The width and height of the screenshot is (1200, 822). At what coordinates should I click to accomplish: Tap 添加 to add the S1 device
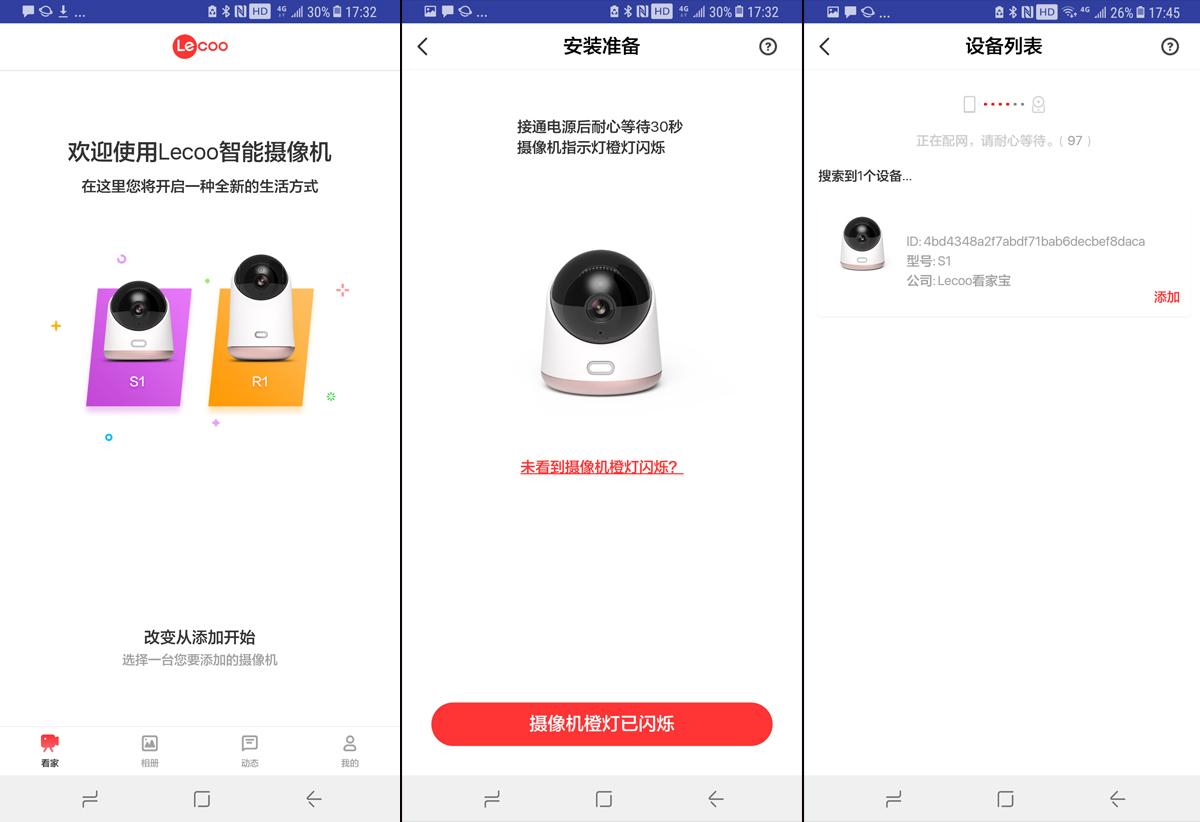(1166, 297)
